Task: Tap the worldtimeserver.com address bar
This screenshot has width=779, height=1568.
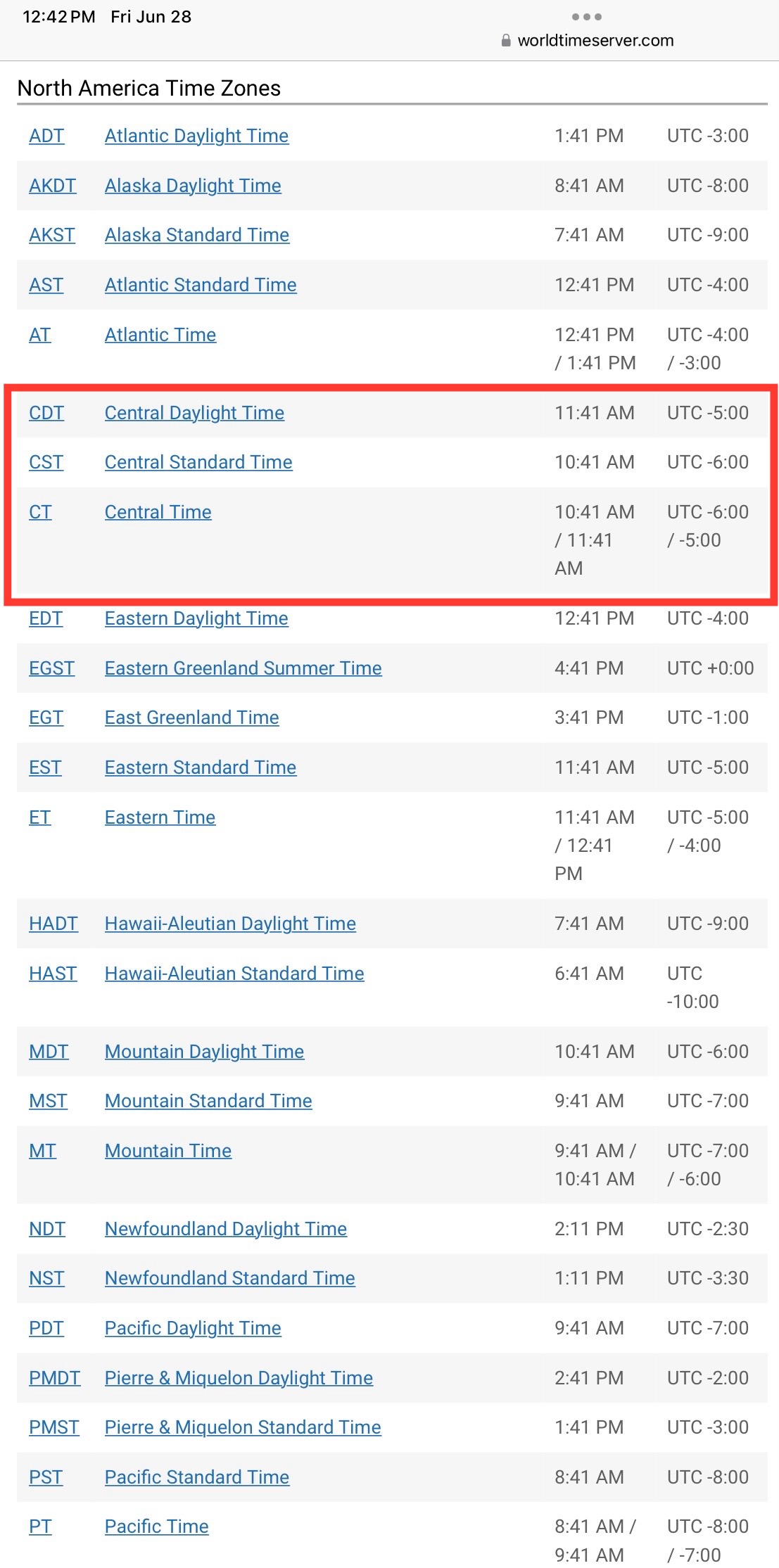Action: tap(588, 41)
